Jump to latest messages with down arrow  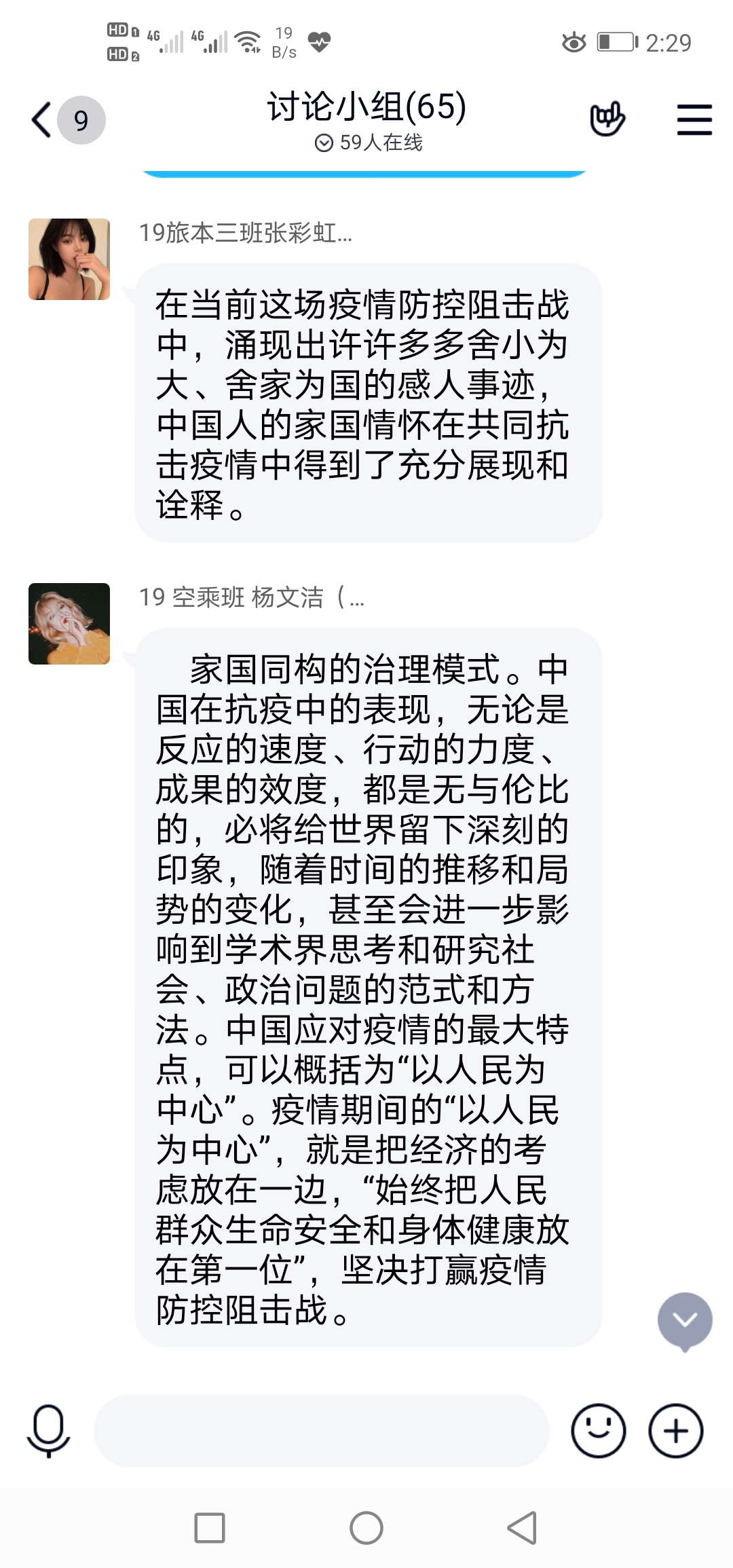[x=685, y=1320]
